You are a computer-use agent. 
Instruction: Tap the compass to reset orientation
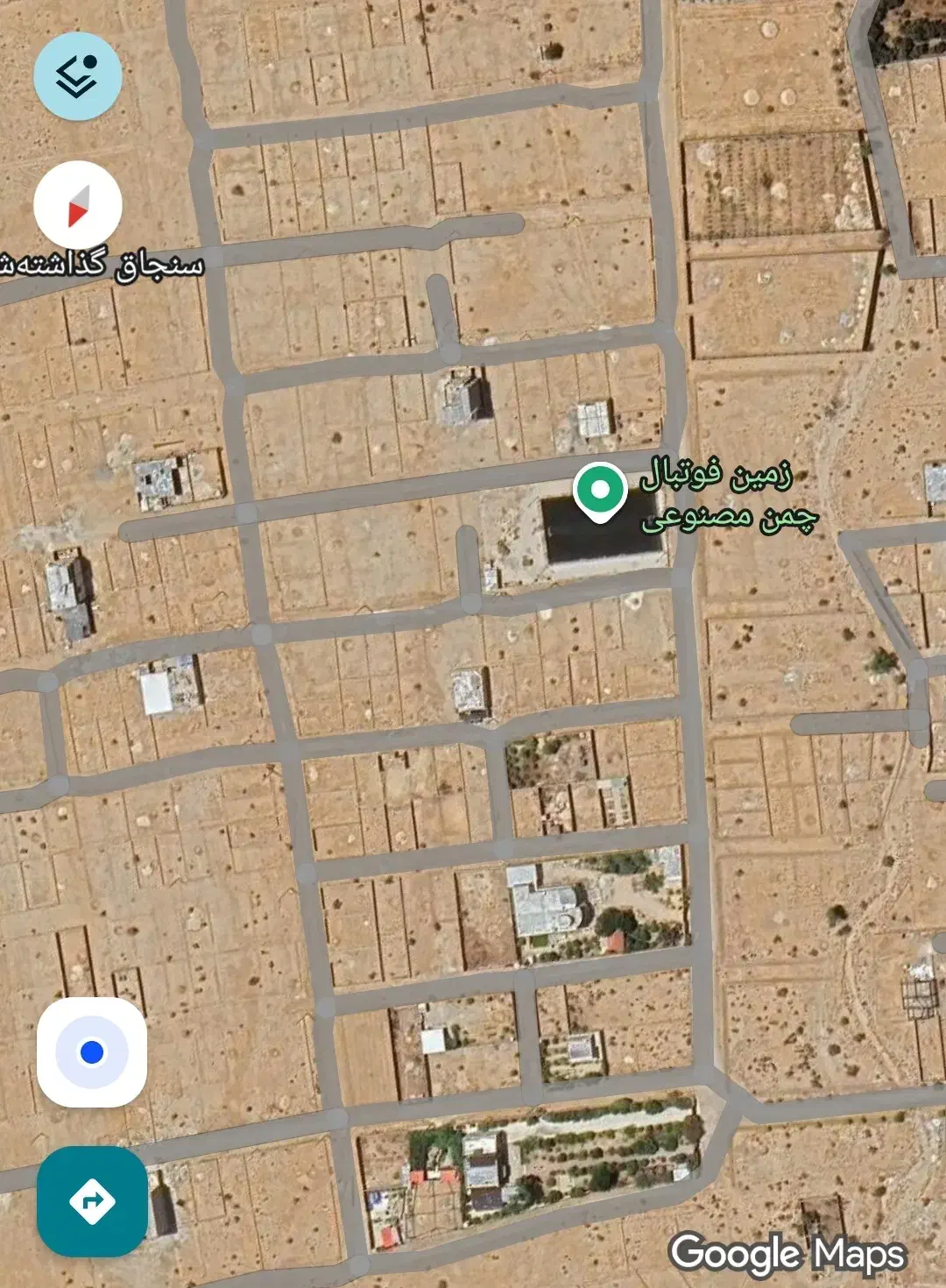click(x=78, y=205)
